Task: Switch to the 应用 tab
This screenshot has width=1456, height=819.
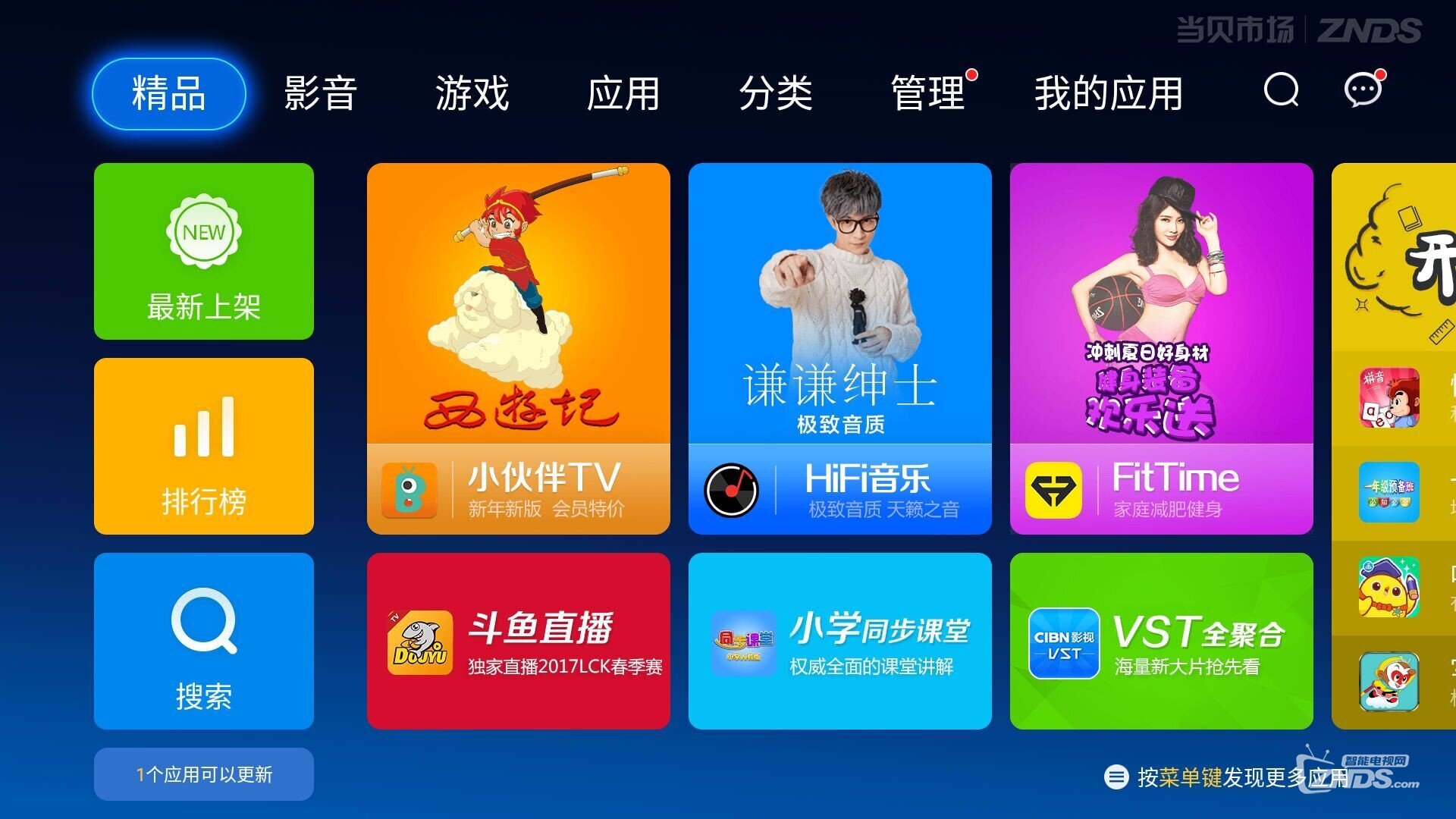Action: [x=623, y=94]
